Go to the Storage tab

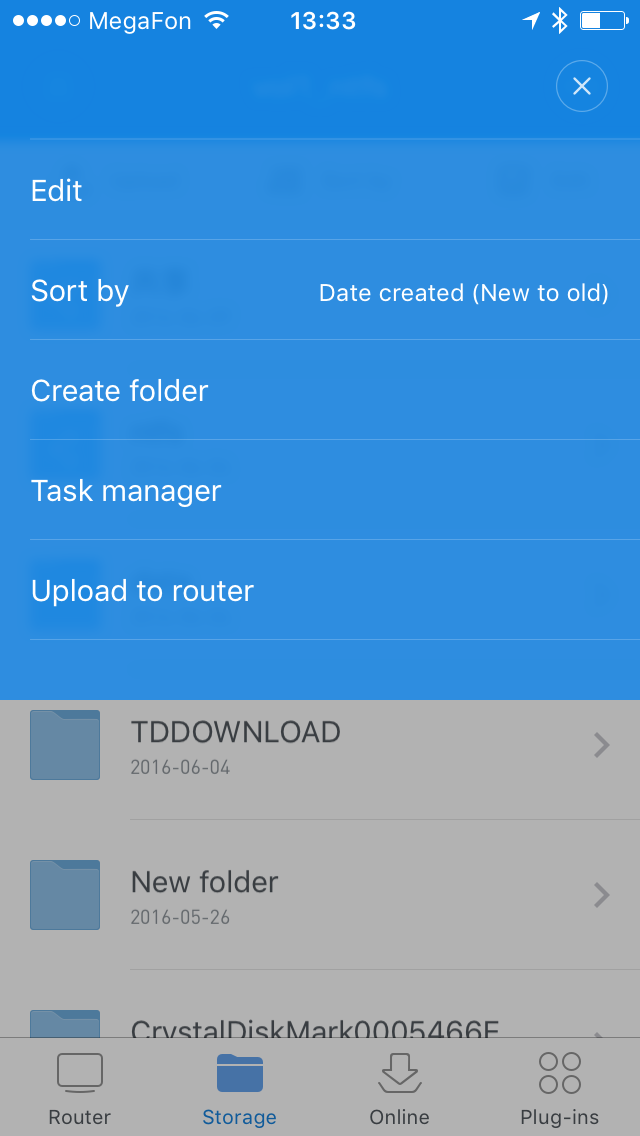(x=240, y=1088)
